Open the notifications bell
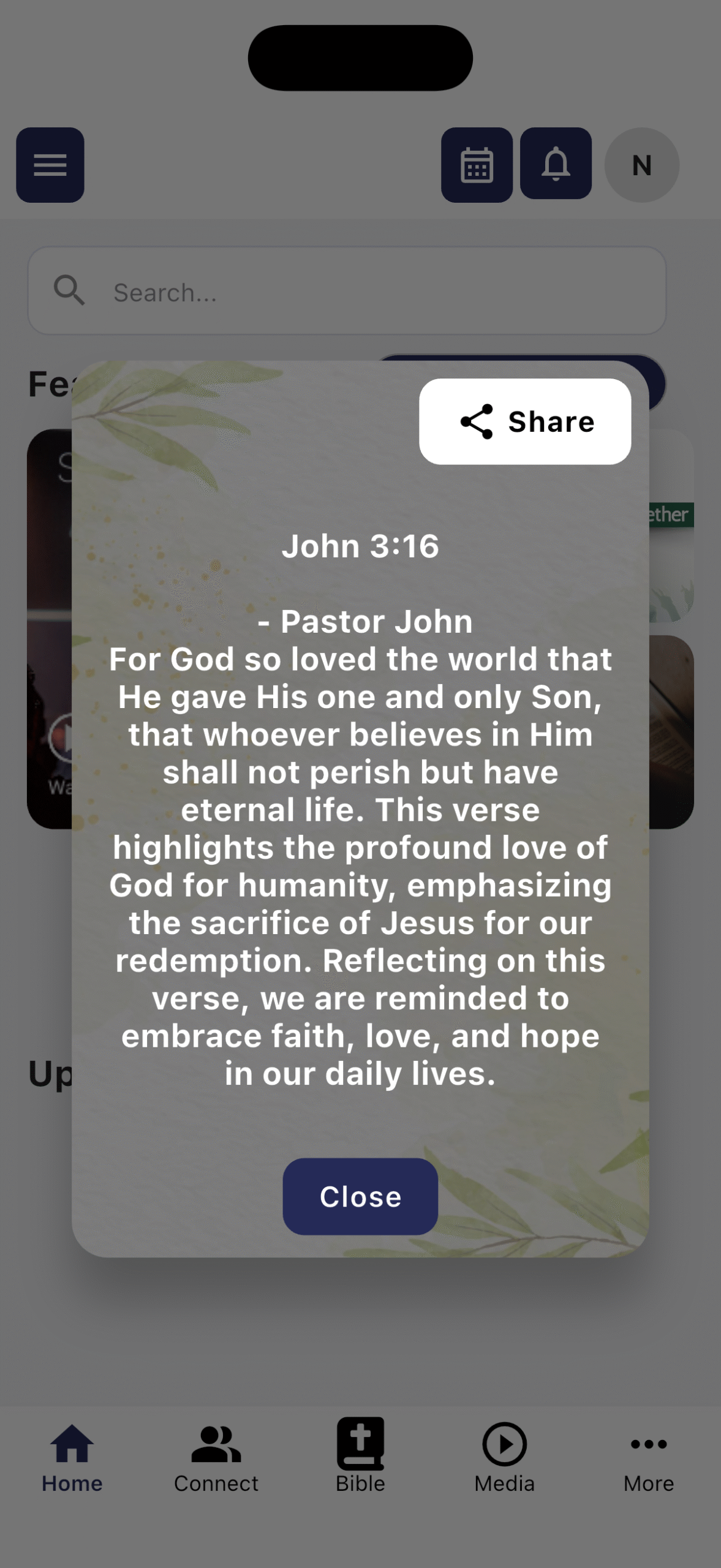721x1568 pixels. [x=556, y=164]
